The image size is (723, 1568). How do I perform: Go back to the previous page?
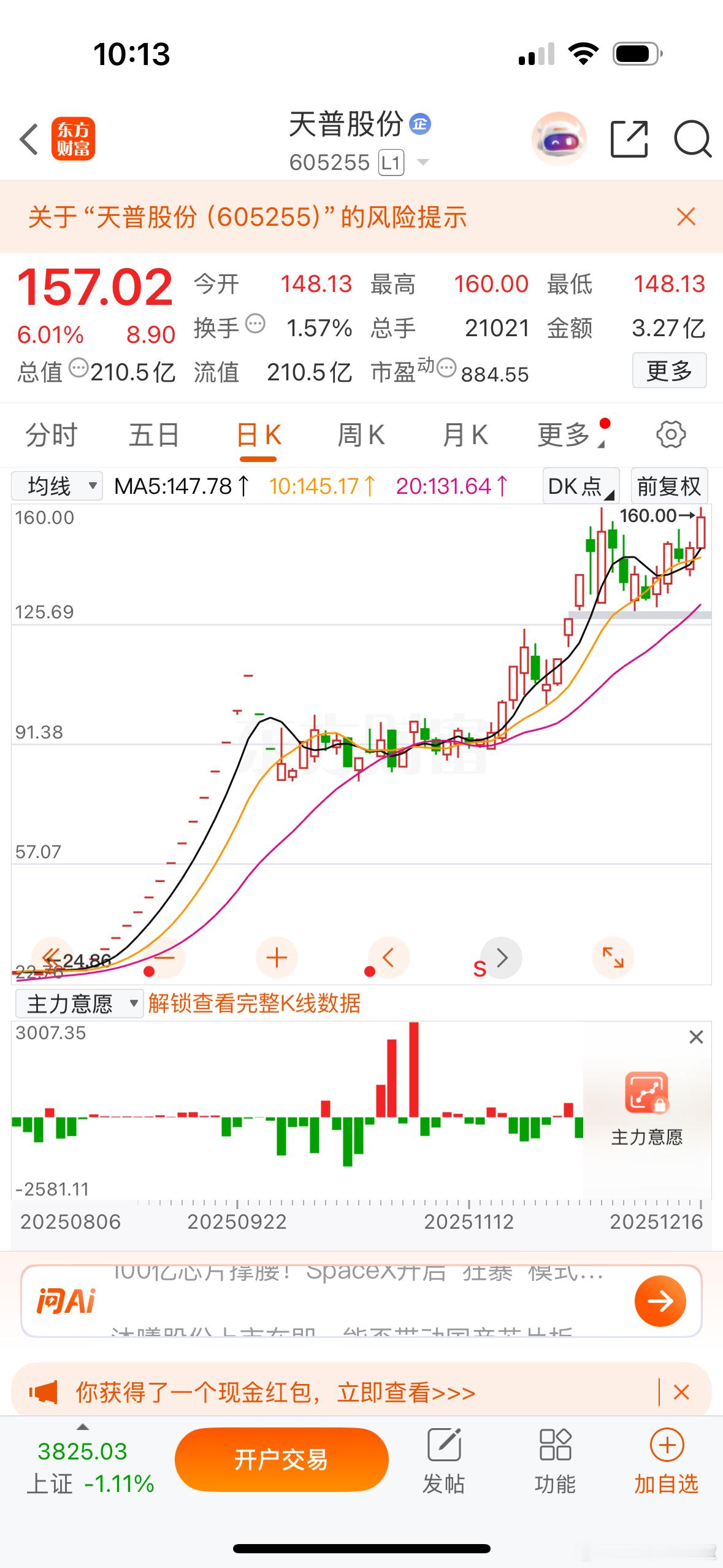tap(29, 139)
